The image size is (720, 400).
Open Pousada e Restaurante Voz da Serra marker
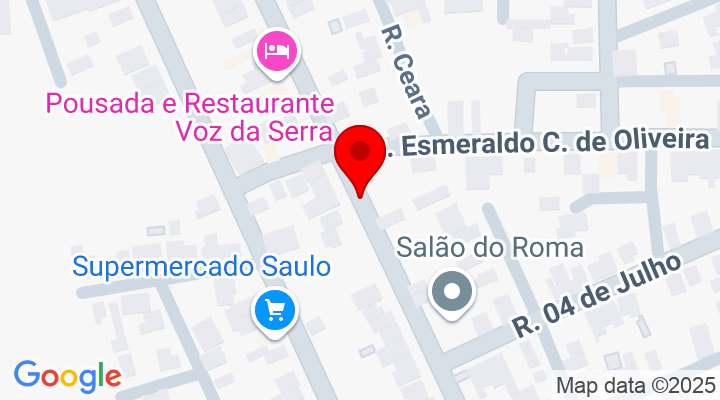coord(277,50)
